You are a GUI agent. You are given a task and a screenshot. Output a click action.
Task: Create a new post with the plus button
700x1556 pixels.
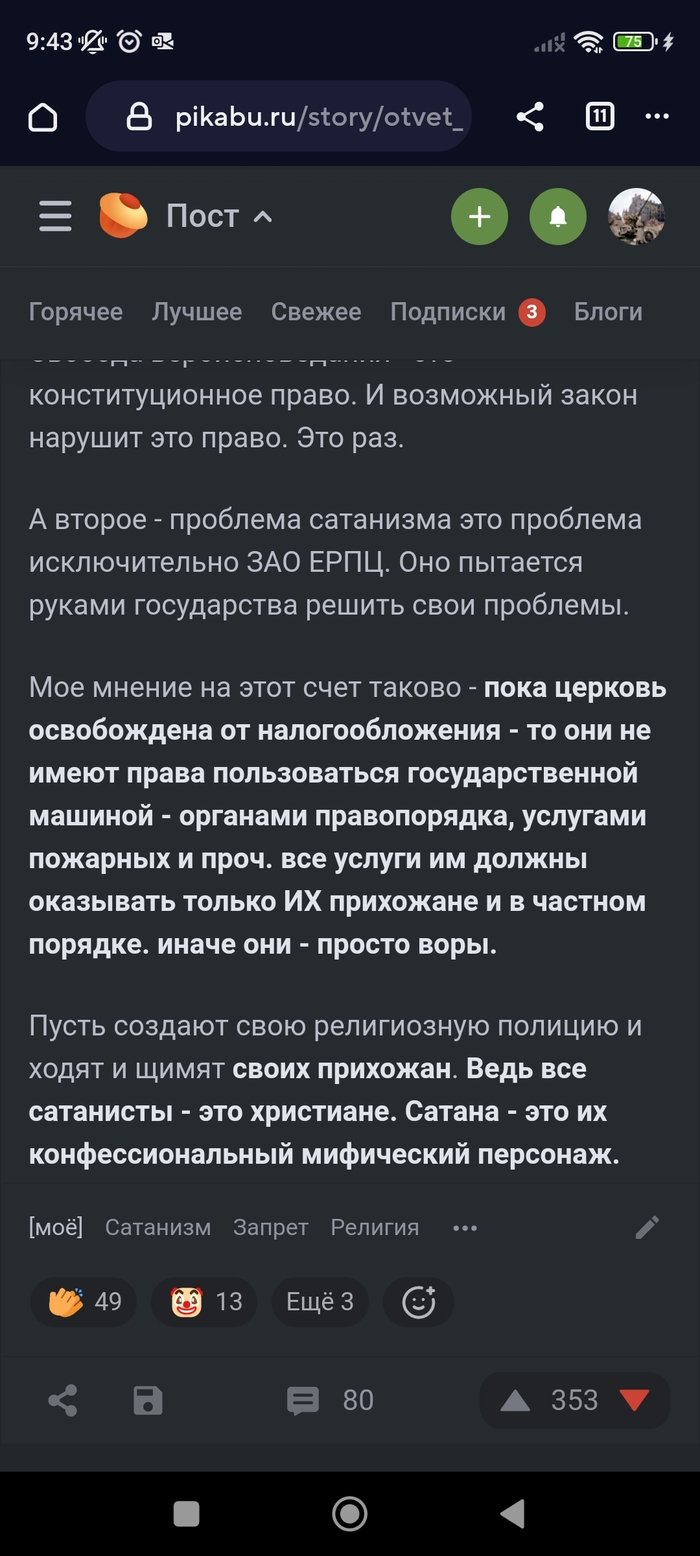479,216
